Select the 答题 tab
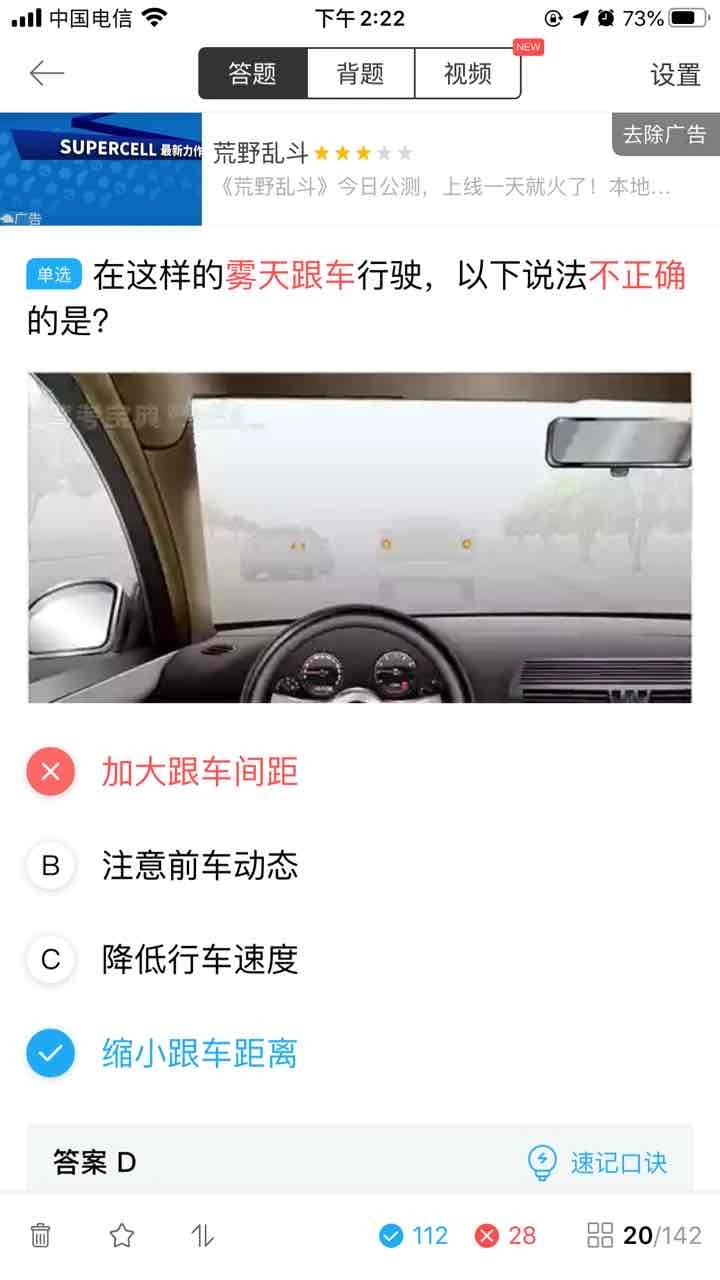The height and width of the screenshot is (1280, 720). (253, 74)
